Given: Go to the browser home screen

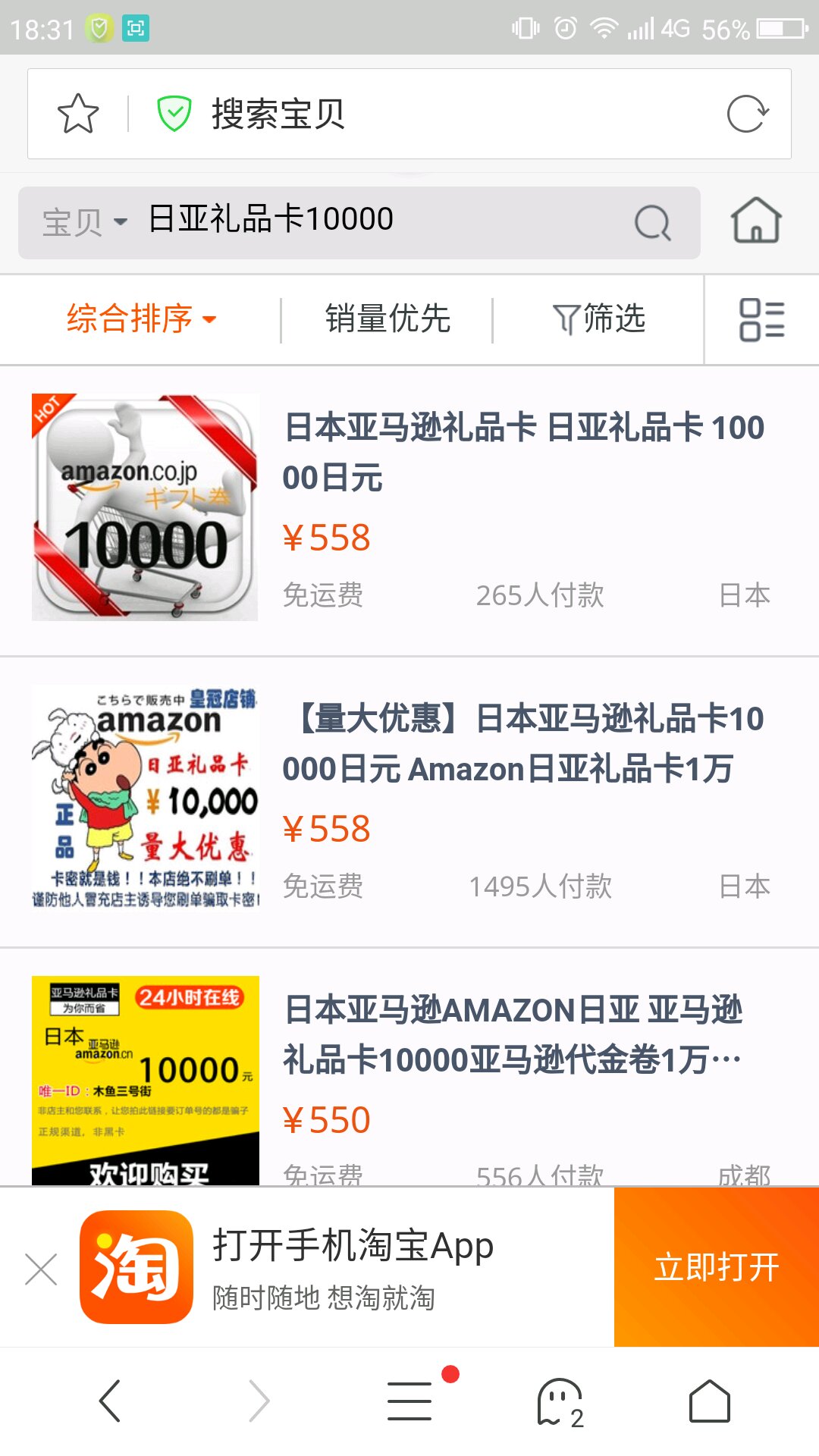Looking at the screenshot, I should [709, 1400].
